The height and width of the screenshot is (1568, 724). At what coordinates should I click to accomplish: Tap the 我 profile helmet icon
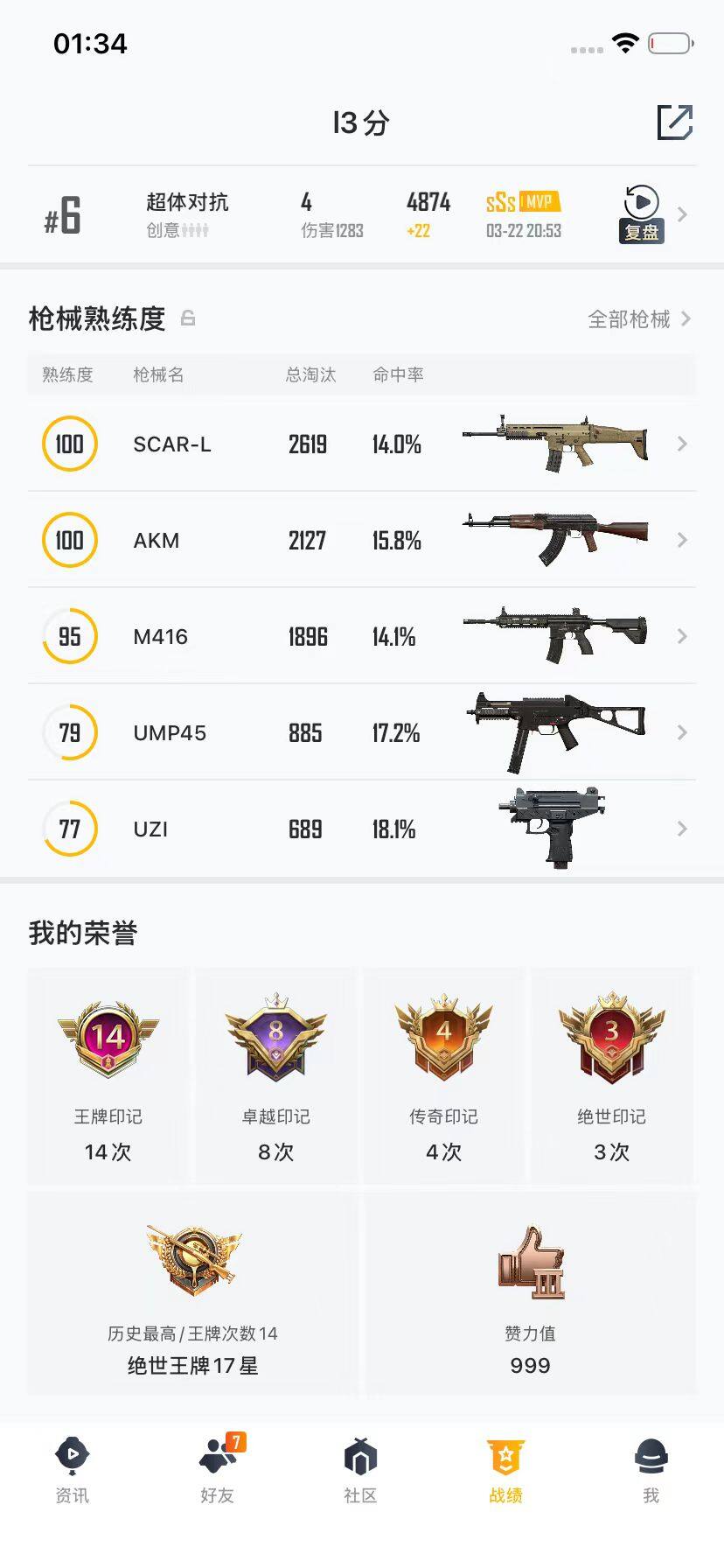pos(651,1455)
